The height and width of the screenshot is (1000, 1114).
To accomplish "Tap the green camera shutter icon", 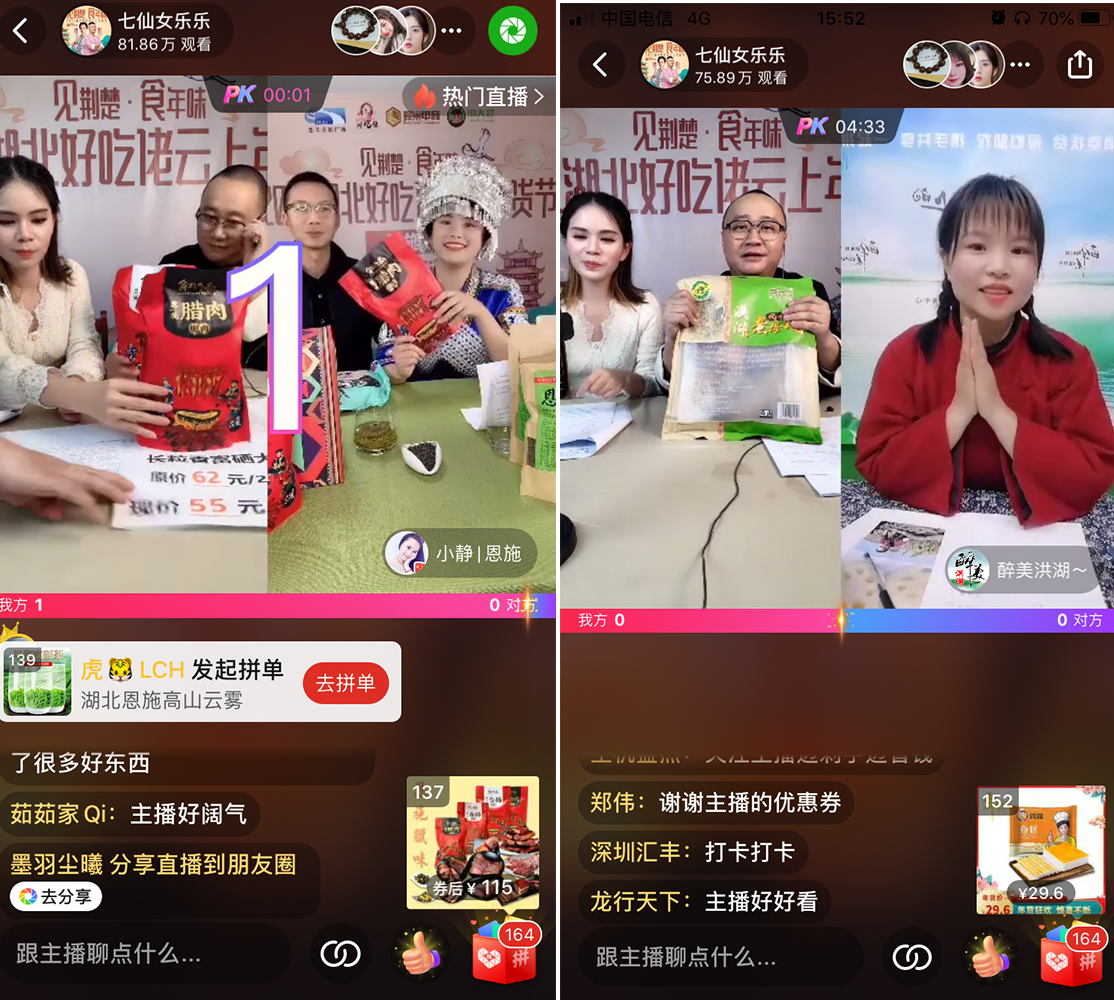I will click(x=512, y=31).
